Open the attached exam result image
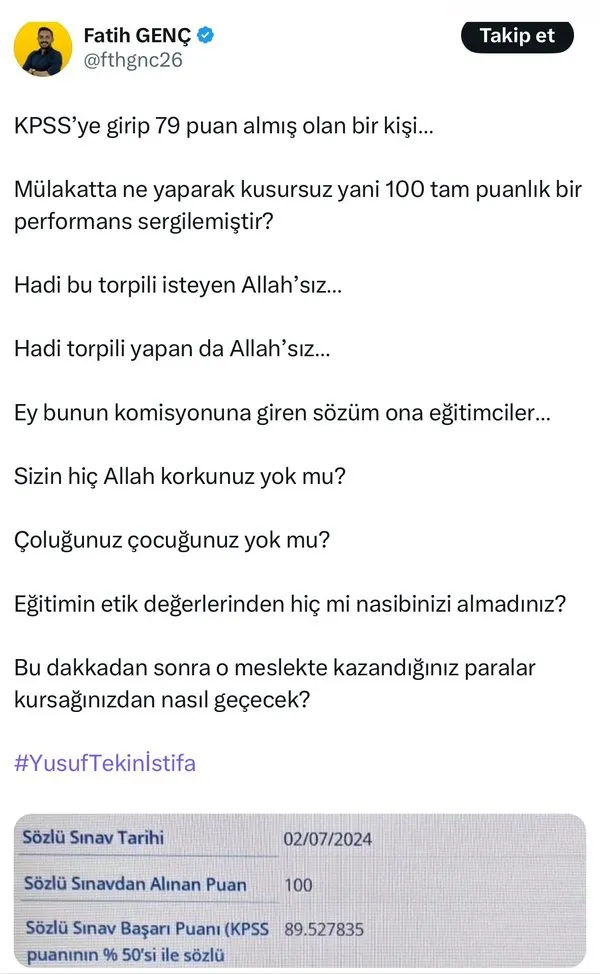This screenshot has width=600, height=974. [299, 890]
